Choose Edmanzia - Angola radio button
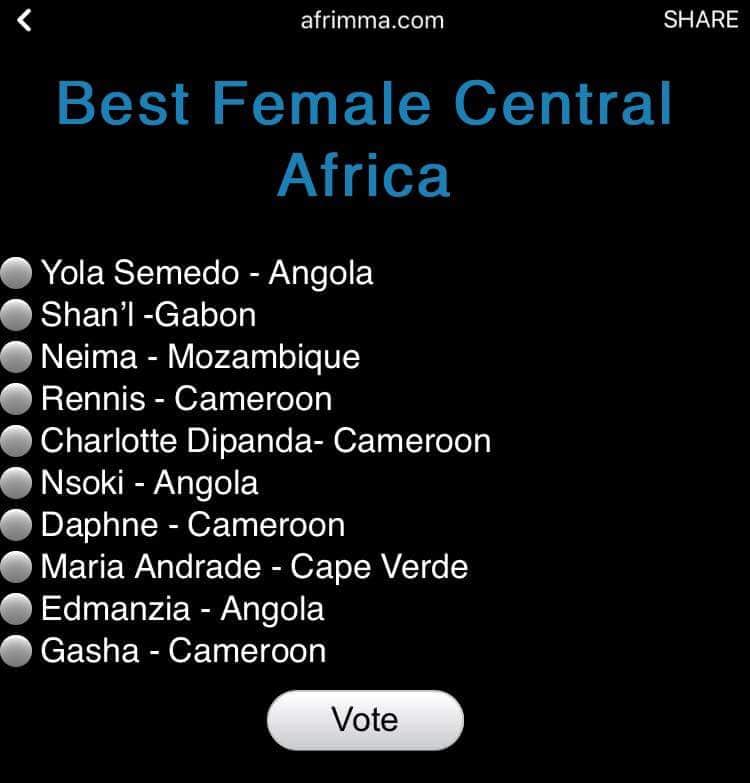Screen dimensions: 750x783 click(x=17, y=609)
